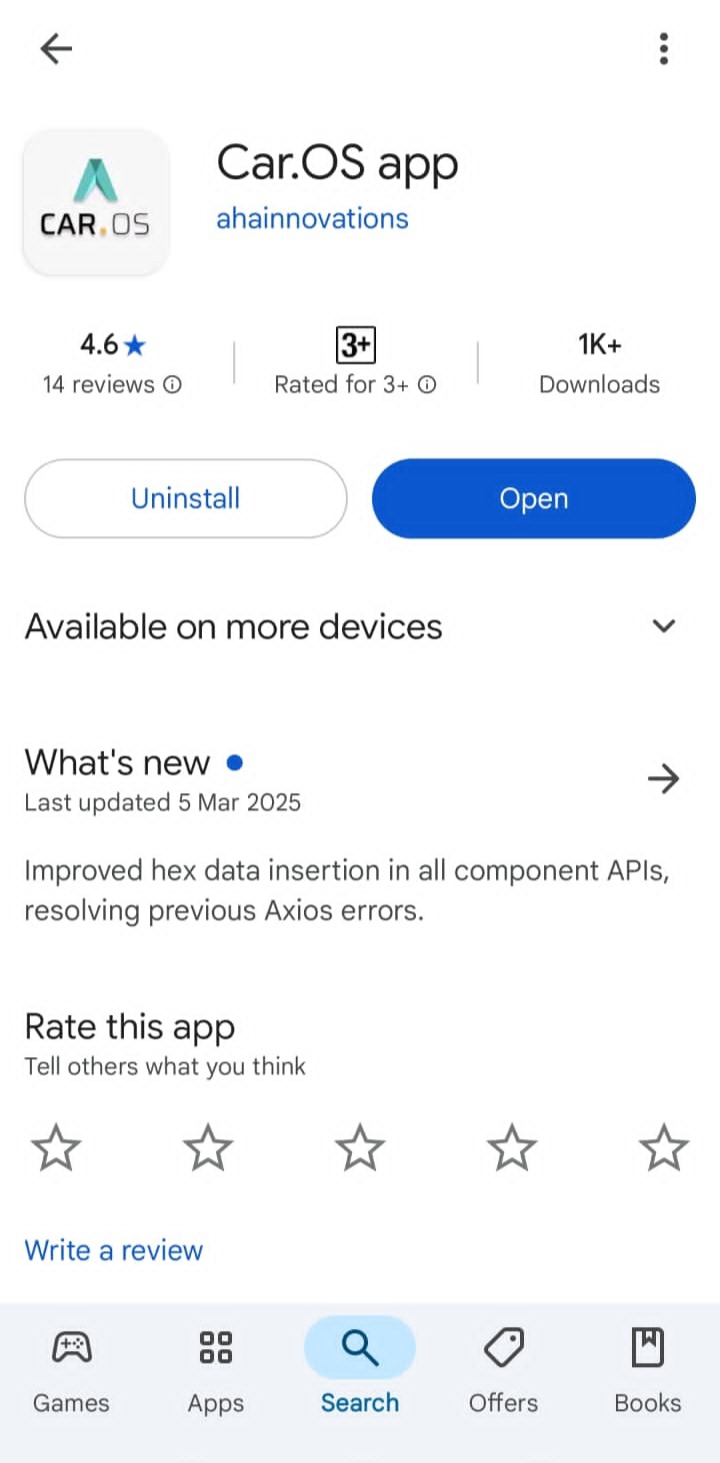
Task: Open What's new details arrow
Action: [663, 778]
